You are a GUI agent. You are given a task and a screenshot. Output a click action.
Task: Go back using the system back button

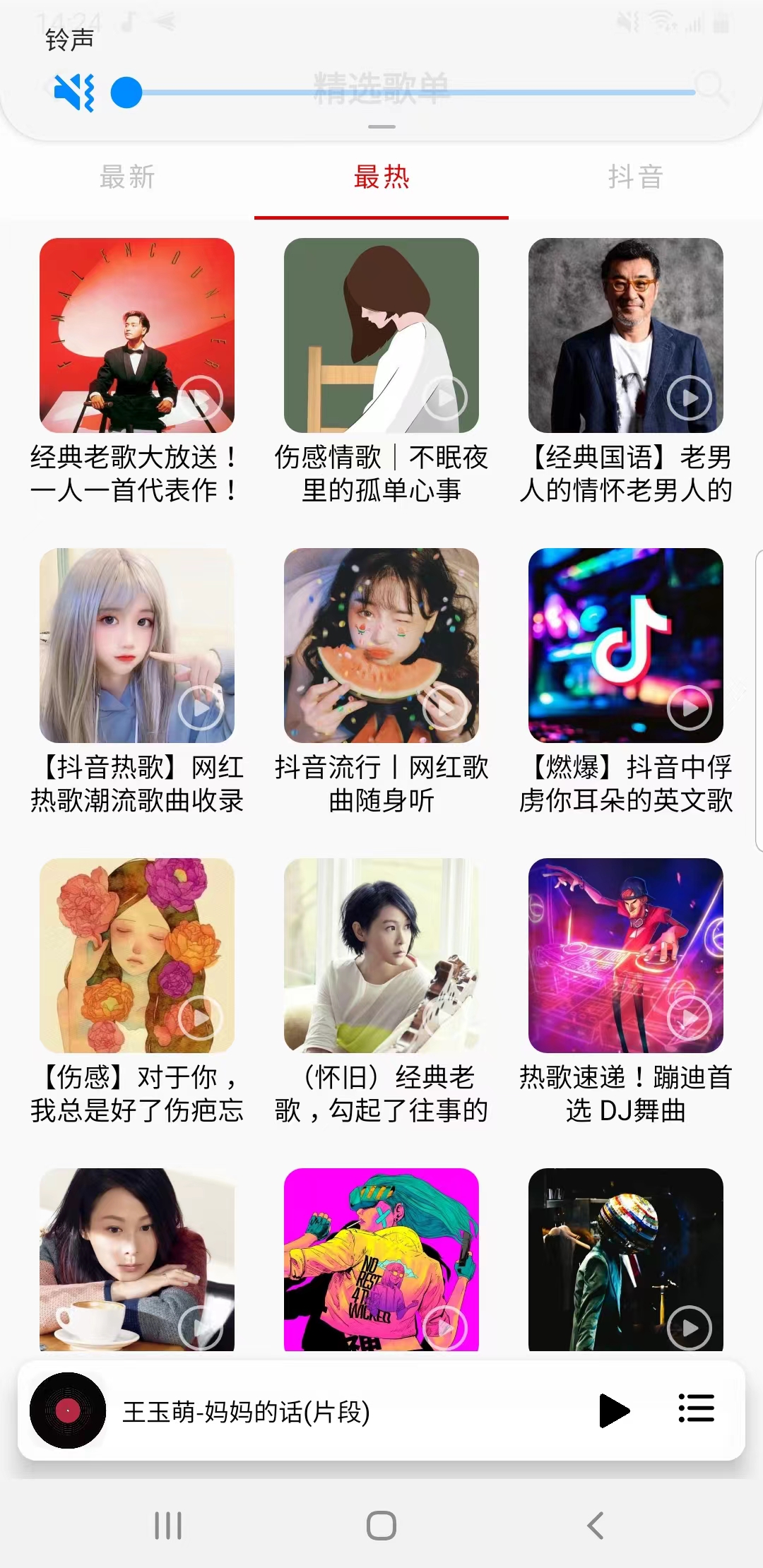tap(596, 1526)
